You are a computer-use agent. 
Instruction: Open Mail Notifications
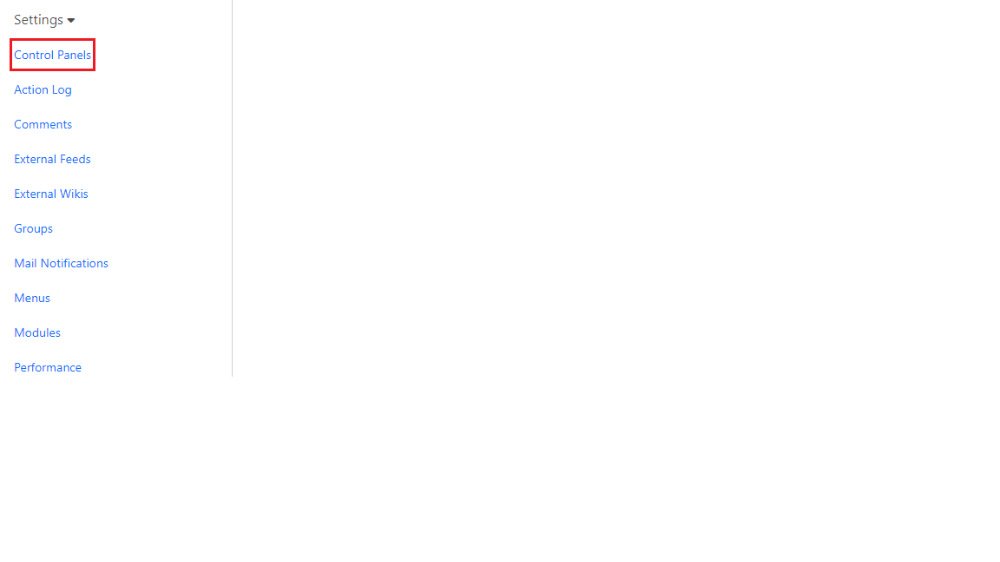click(61, 264)
